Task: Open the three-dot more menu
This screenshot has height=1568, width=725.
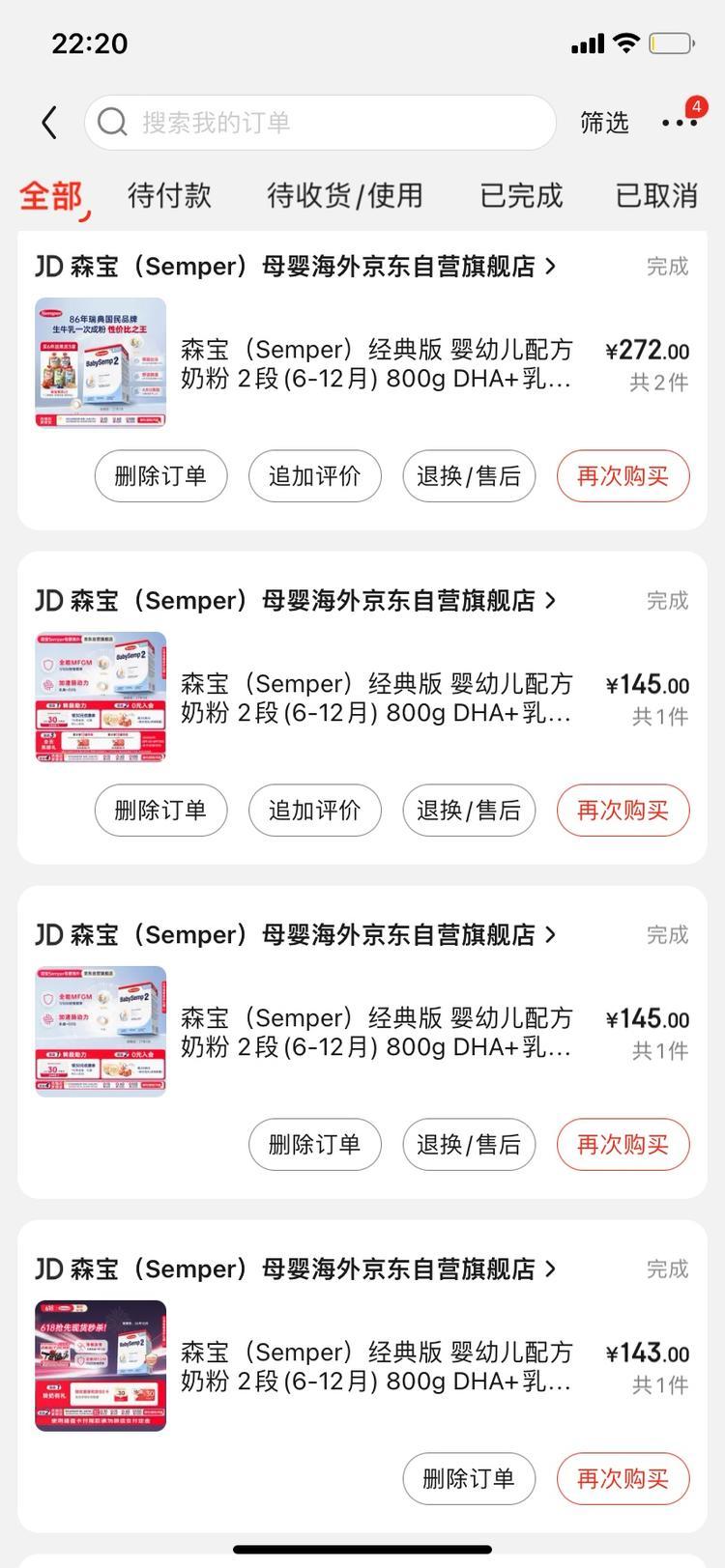Action: (680, 123)
